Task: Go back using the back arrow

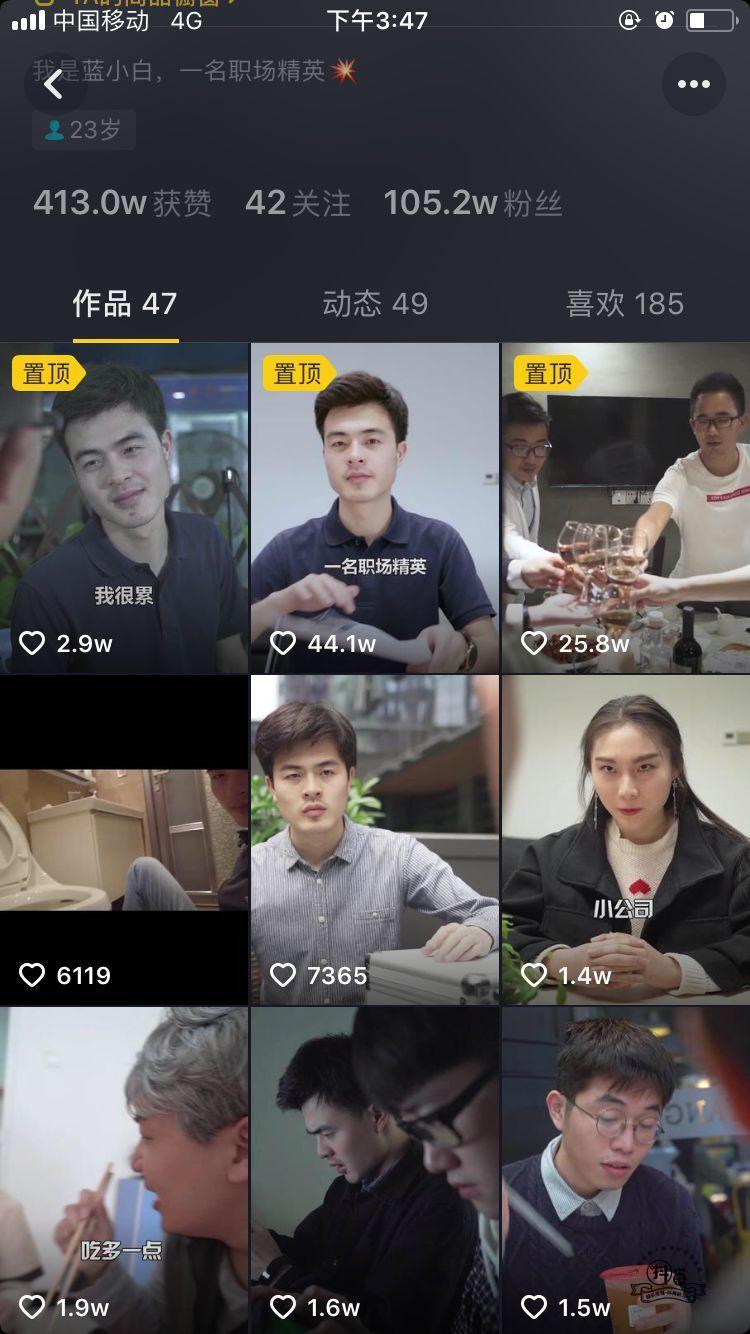Action: [x=54, y=85]
